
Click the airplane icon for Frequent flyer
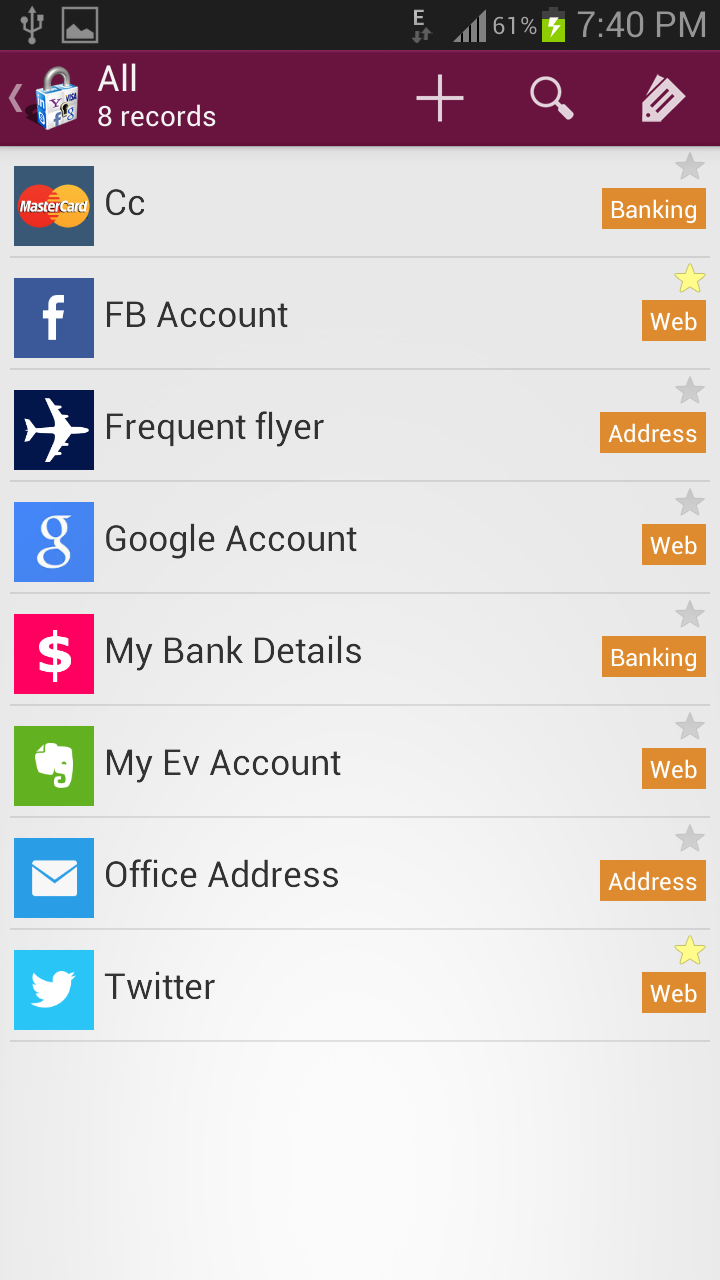pyautogui.click(x=52, y=430)
